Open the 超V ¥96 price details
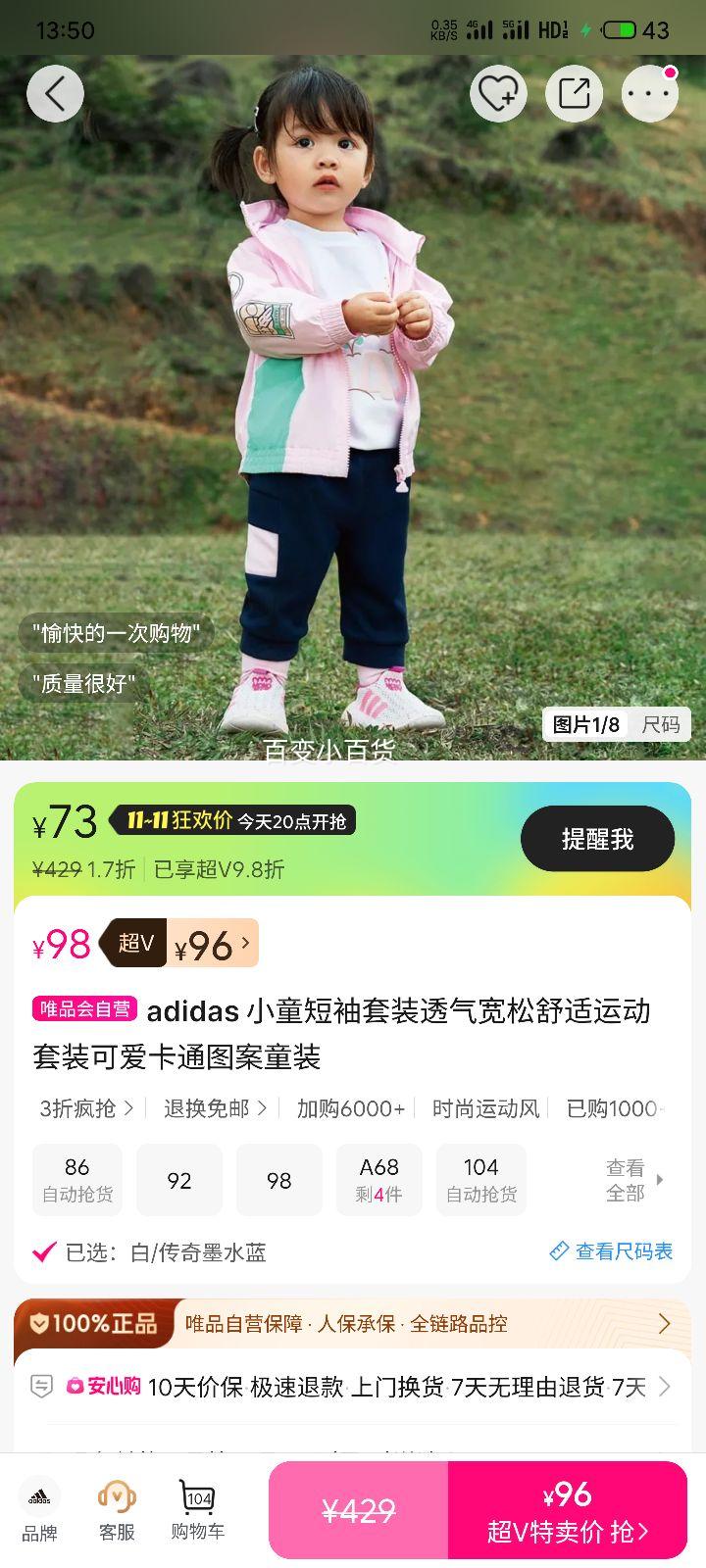 [x=213, y=944]
